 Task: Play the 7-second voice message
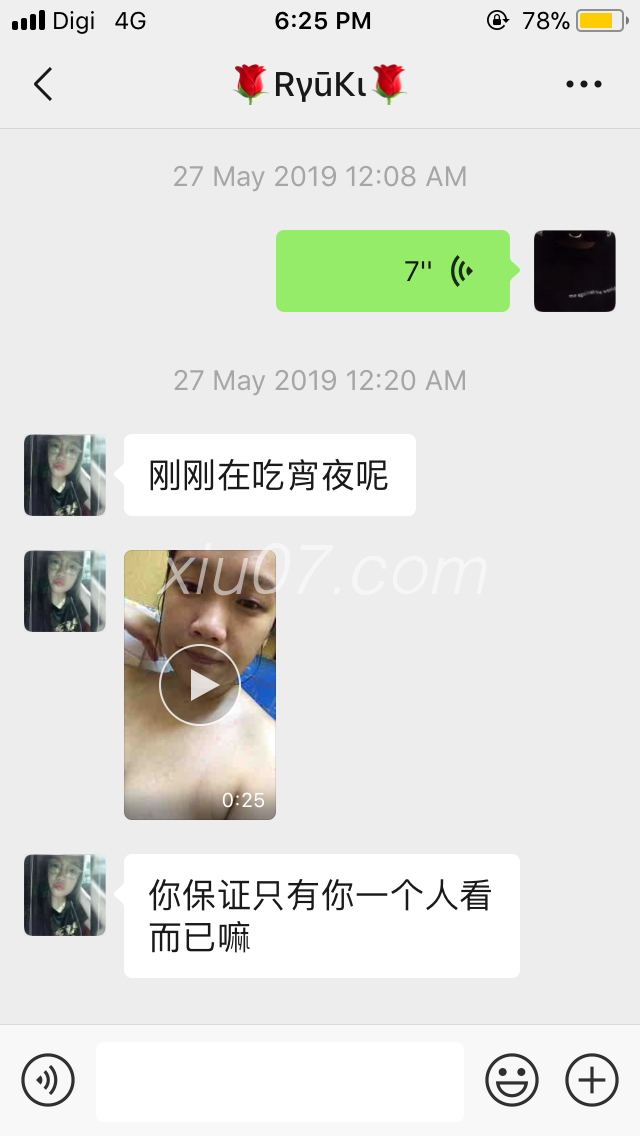(393, 271)
